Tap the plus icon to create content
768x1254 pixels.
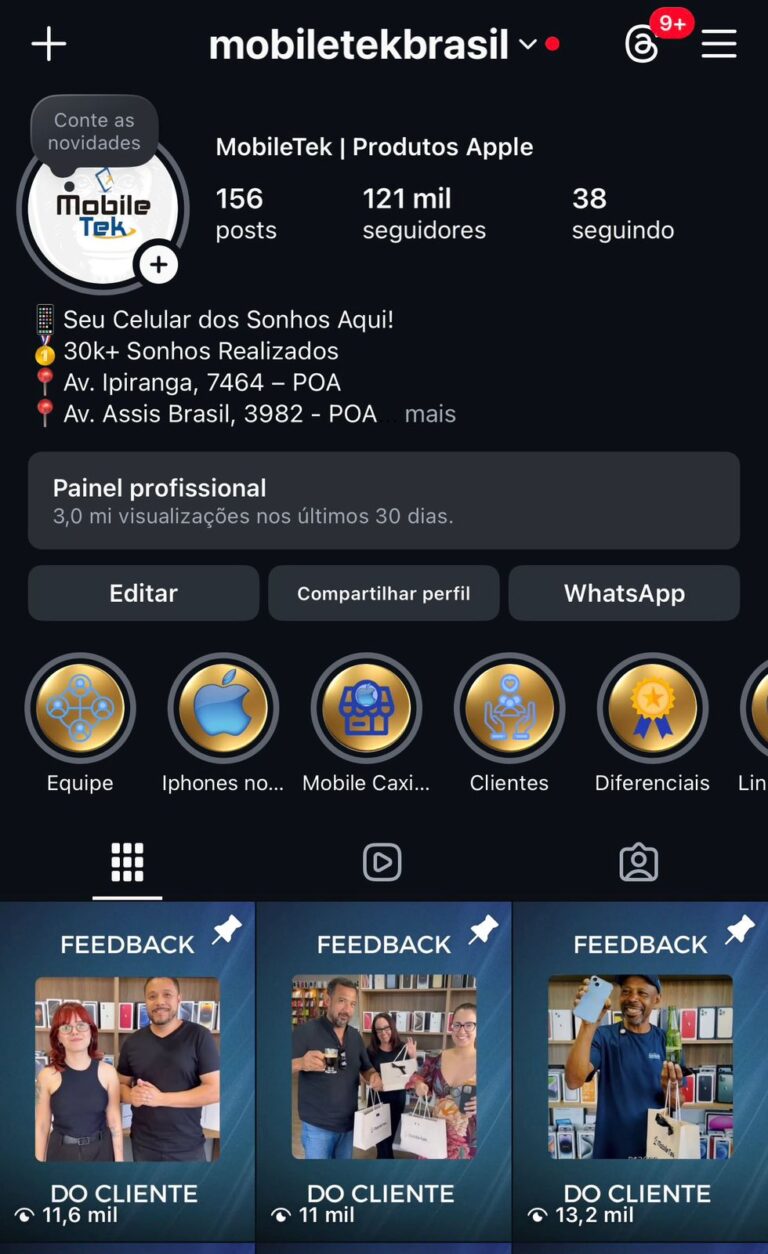click(49, 44)
